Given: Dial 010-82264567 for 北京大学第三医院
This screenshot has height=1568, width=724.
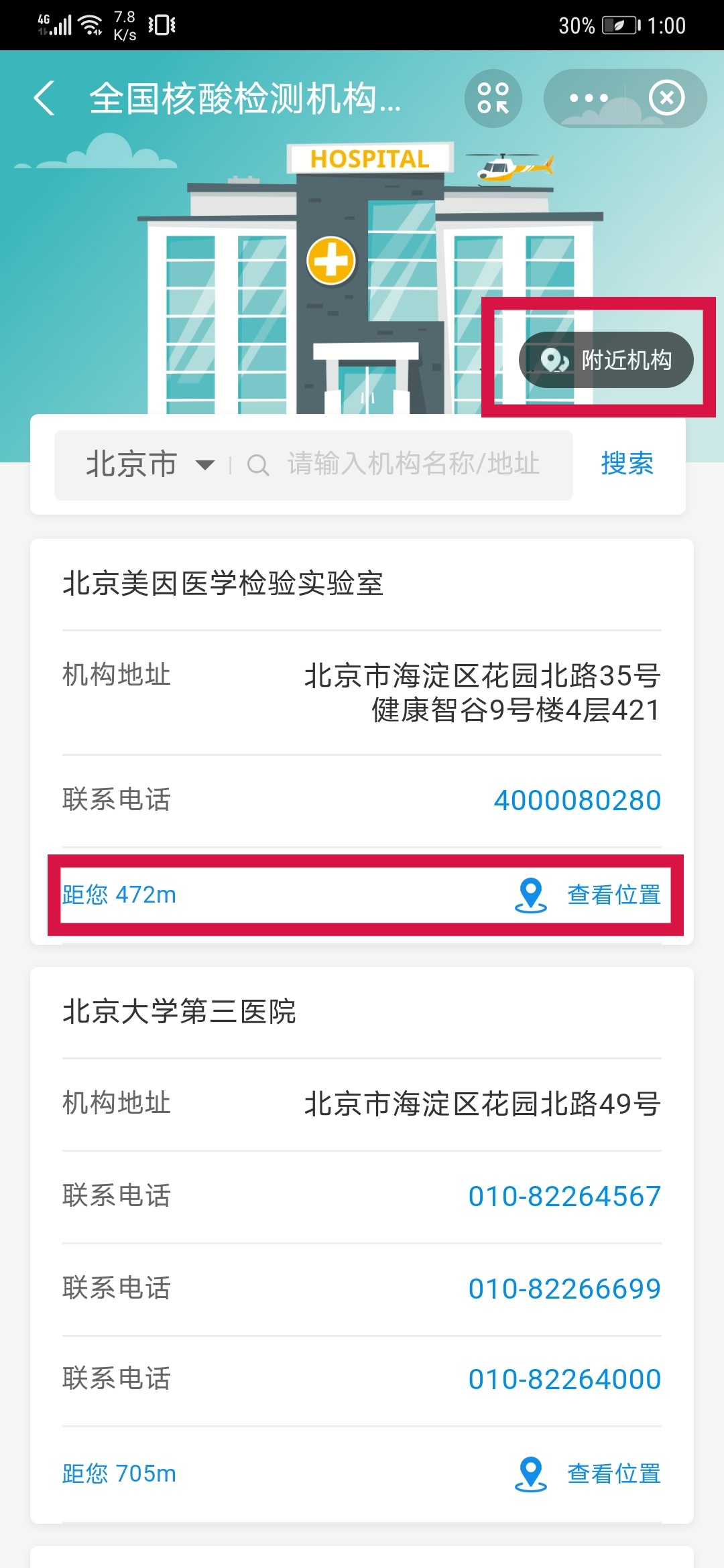Looking at the screenshot, I should coord(564,1196).
